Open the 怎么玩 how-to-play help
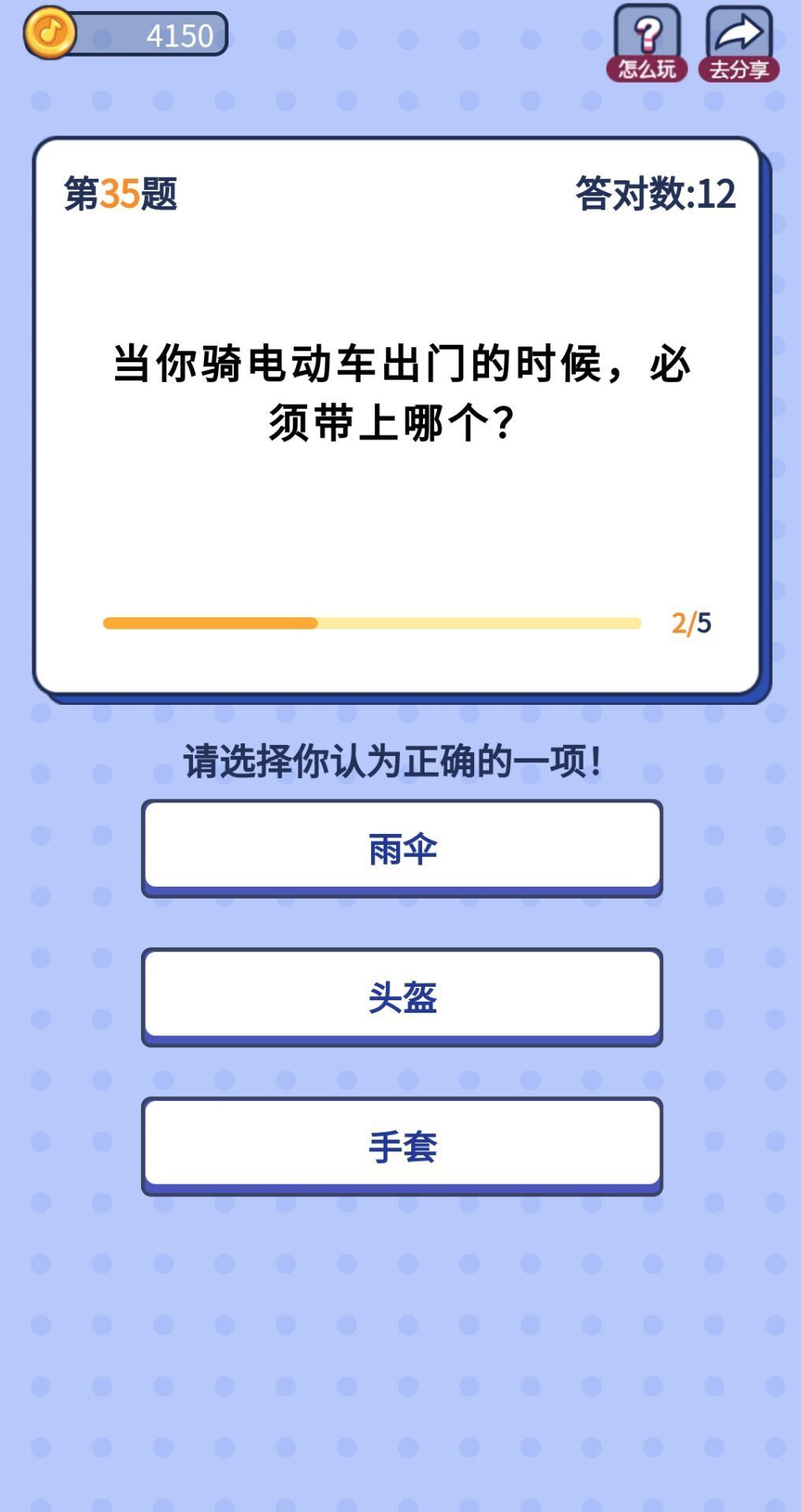Image resolution: width=801 pixels, height=1512 pixels. click(x=647, y=44)
